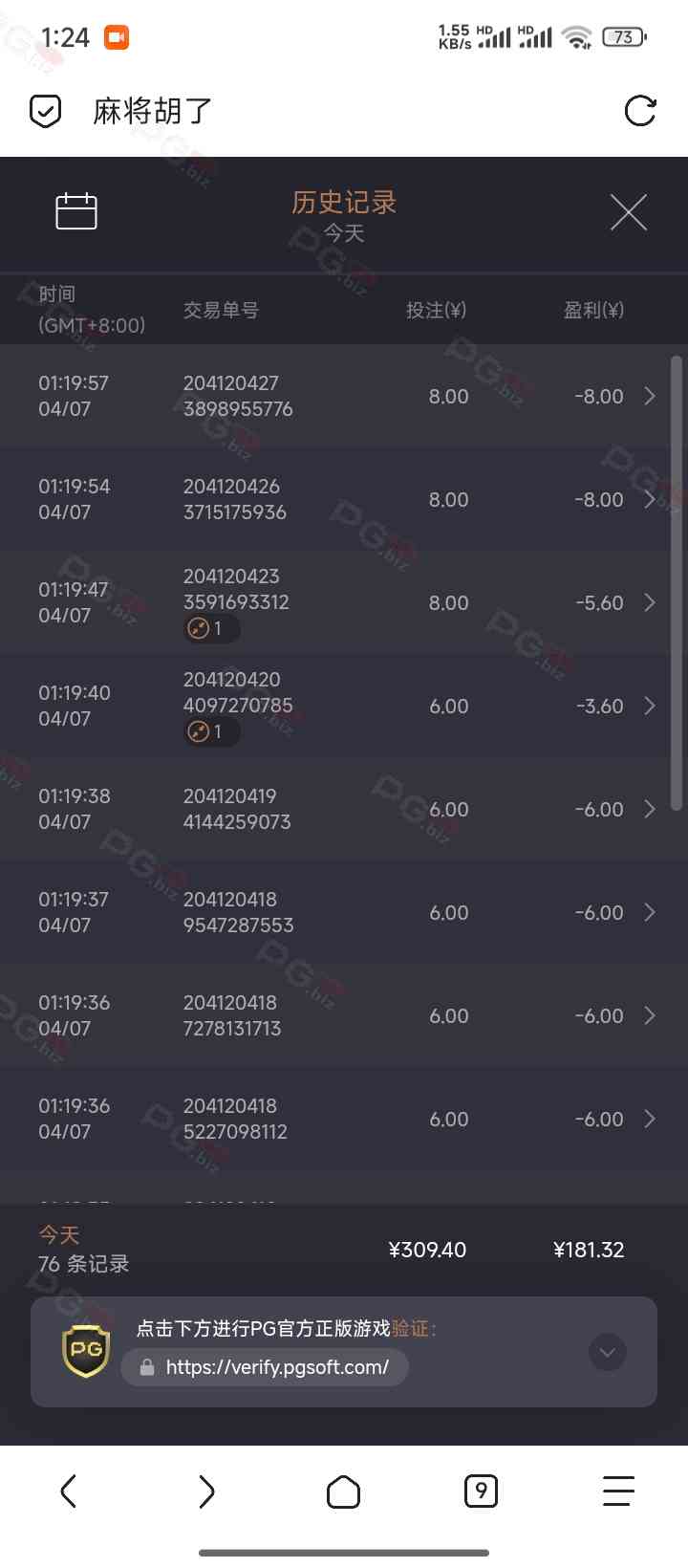This screenshot has height=1568, width=688.
Task: Reload the page with refresh icon
Action: 639,111
